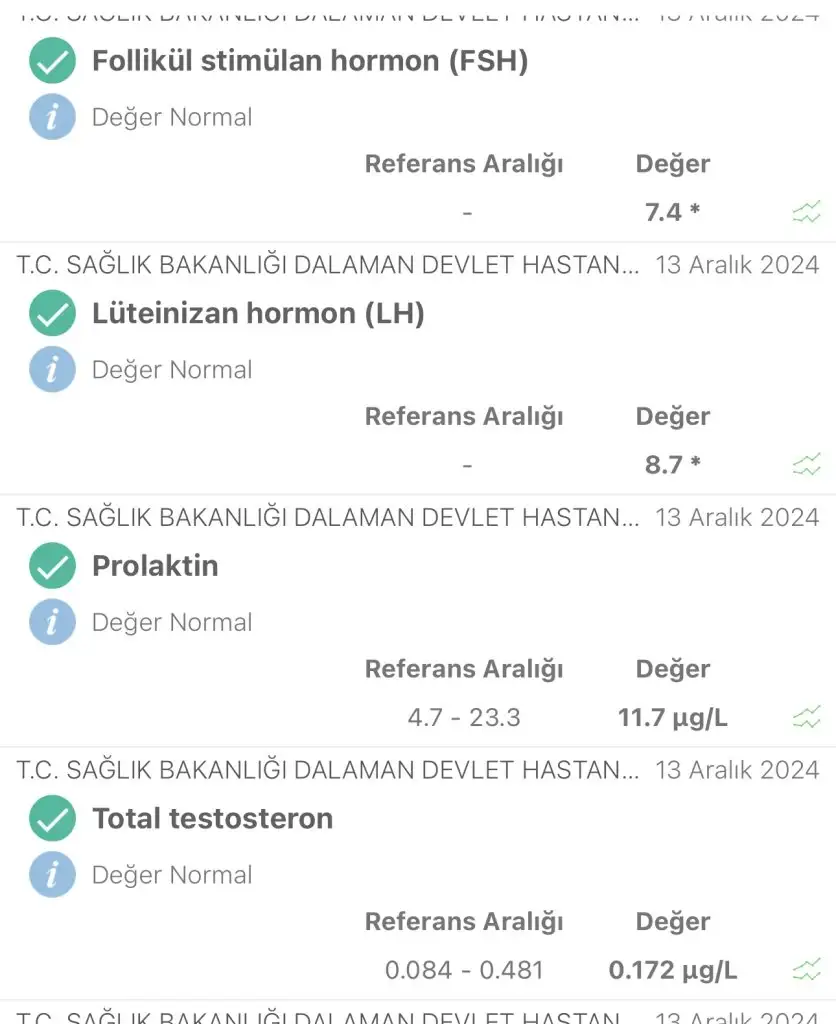This screenshot has width=836, height=1024.
Task: Show info for the Total testosteron result
Action: 52,875
